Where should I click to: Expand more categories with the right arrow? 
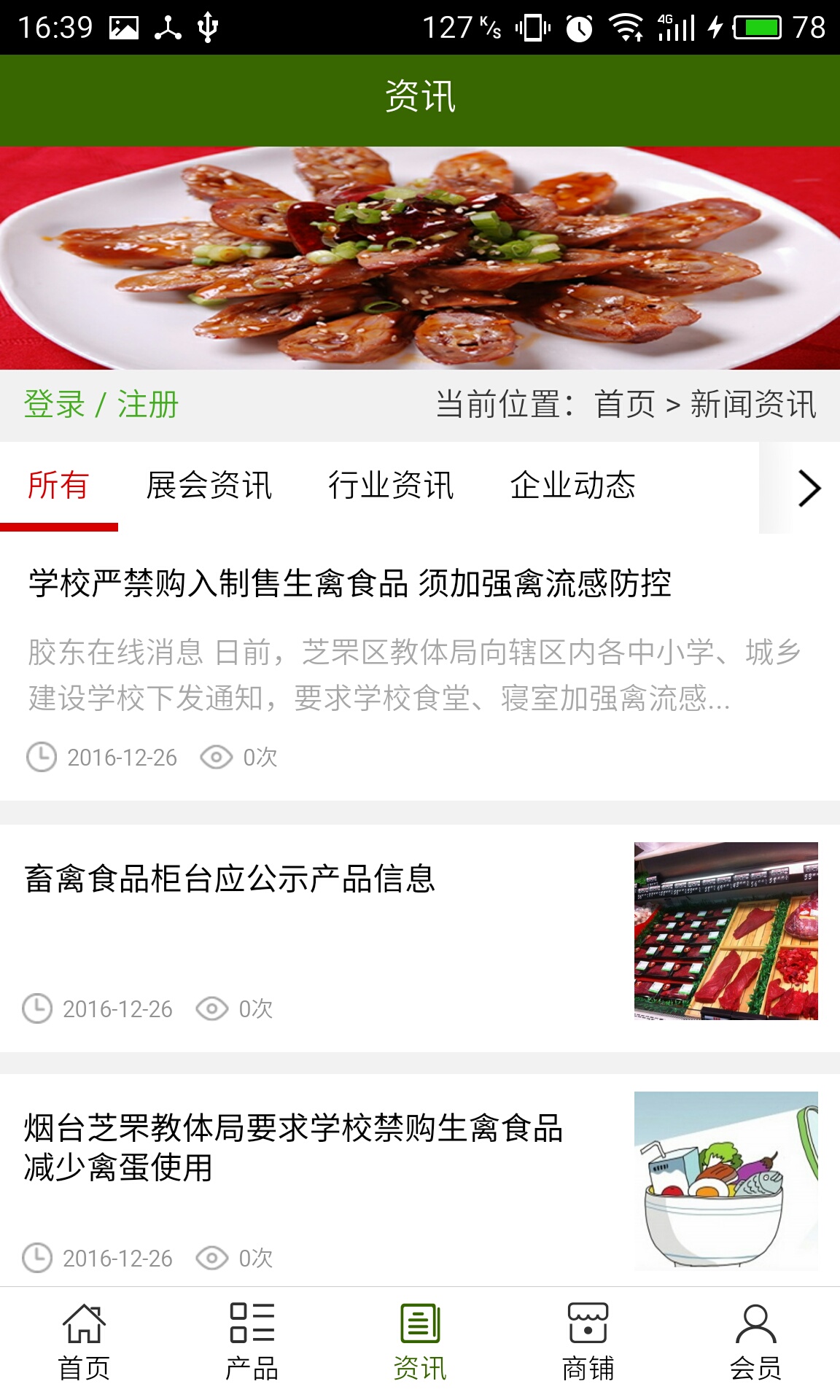pos(808,488)
